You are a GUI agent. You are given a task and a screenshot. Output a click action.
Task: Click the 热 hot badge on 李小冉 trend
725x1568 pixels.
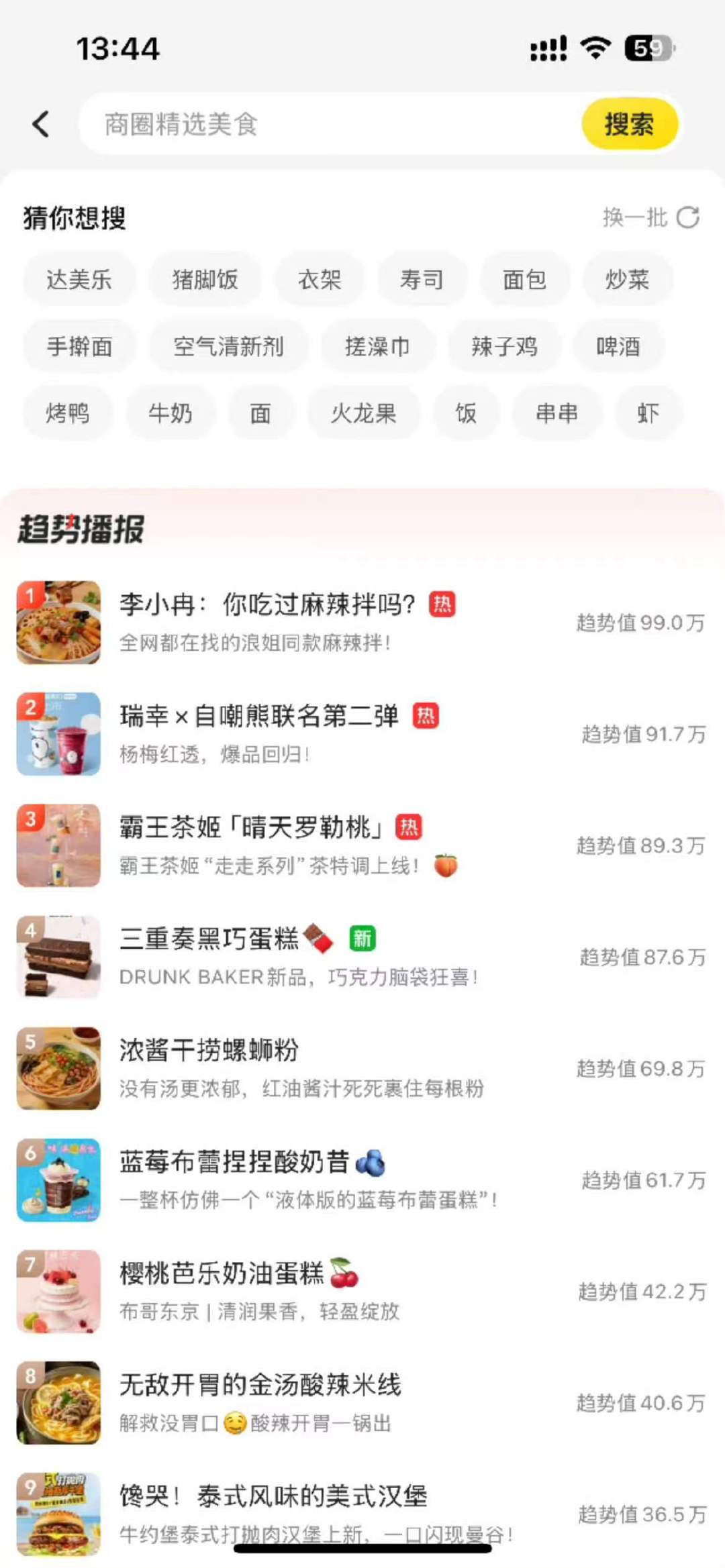(x=442, y=605)
